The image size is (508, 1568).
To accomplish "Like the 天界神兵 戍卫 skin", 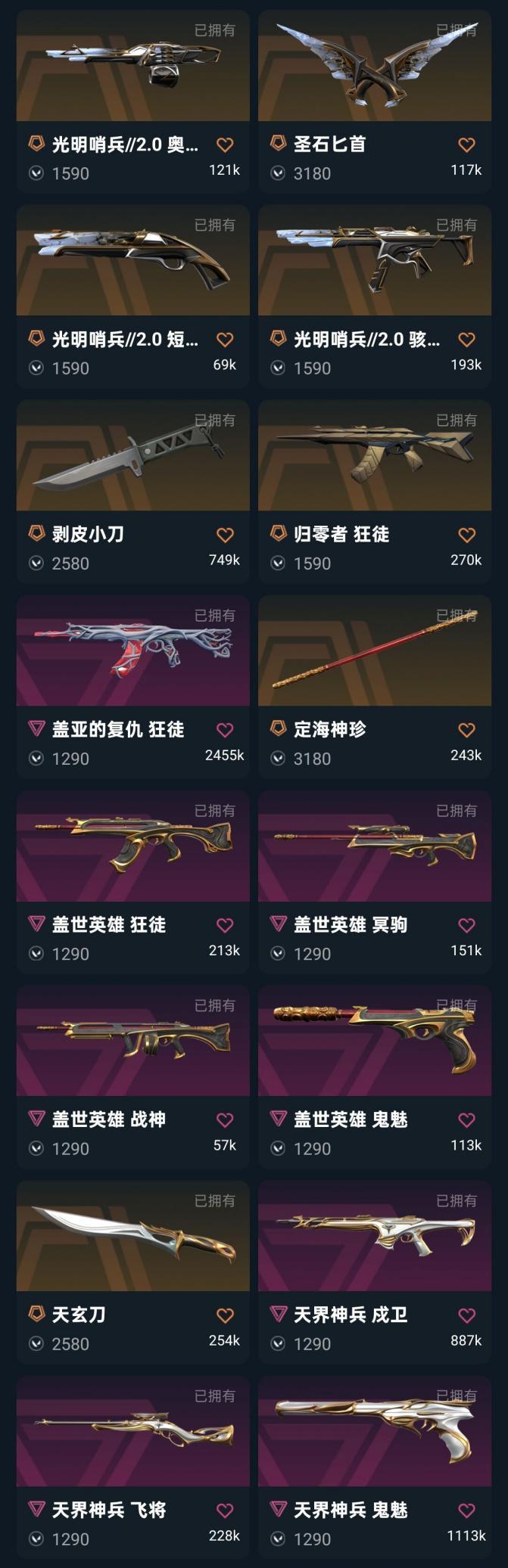I will [x=467, y=1315].
